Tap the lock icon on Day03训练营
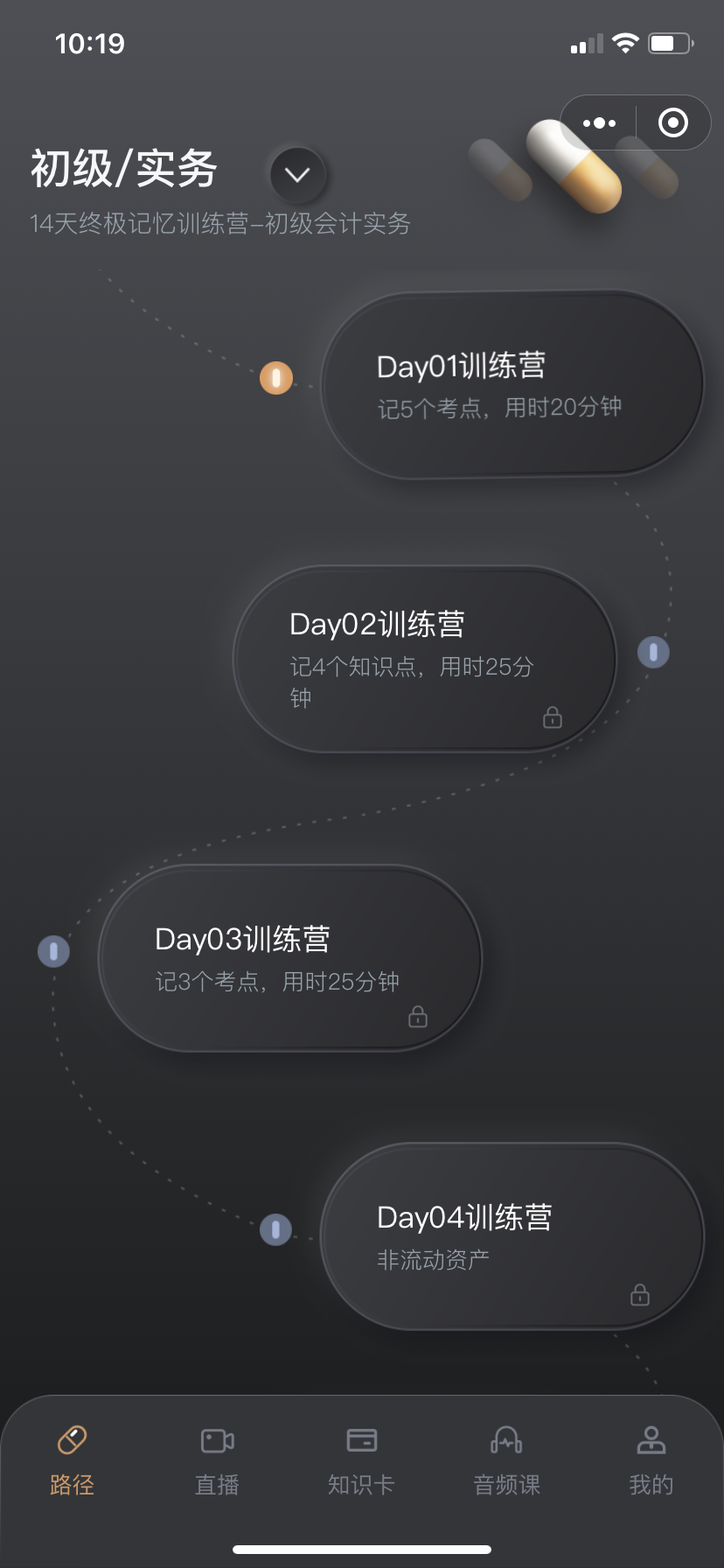 [x=419, y=1017]
